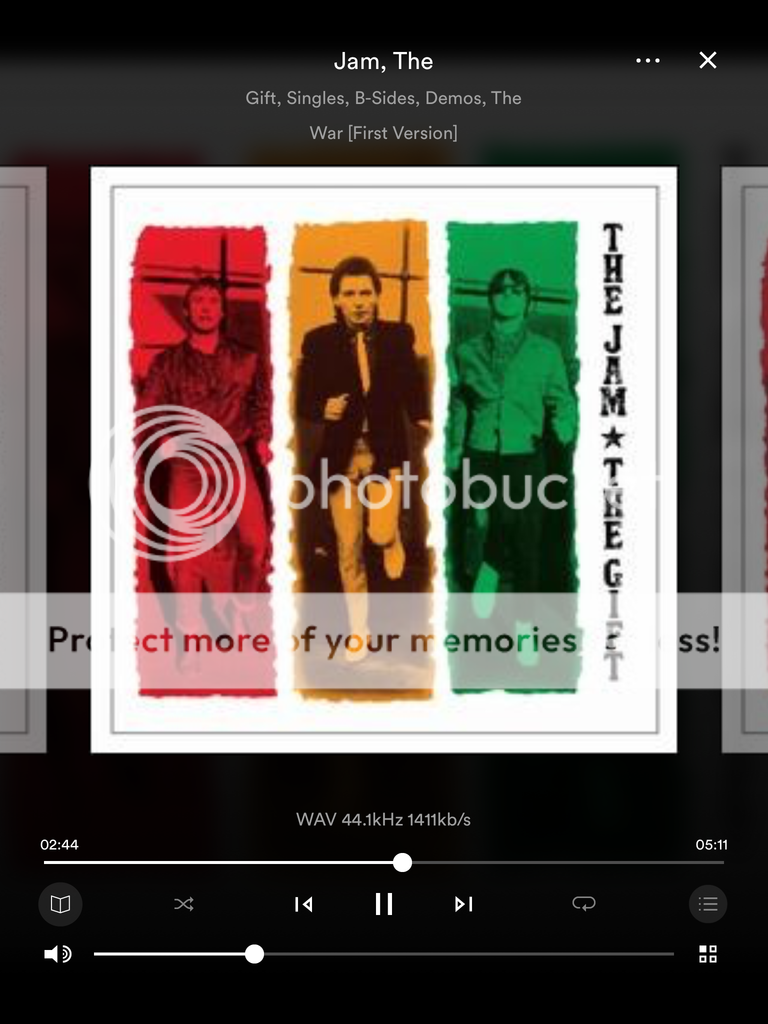Tap The Gift album cover art

point(383,459)
